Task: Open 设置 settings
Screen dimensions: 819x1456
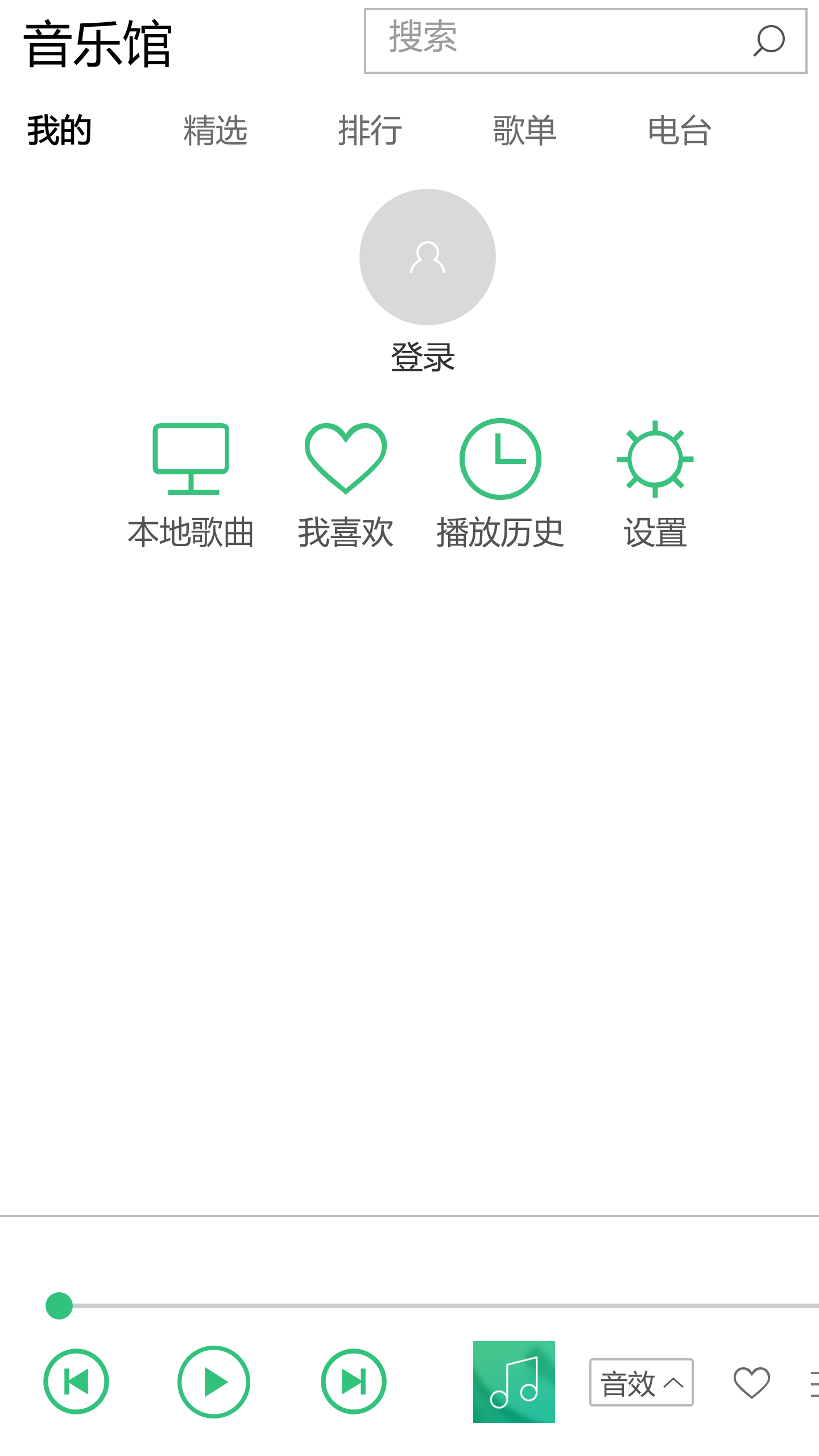Action: [x=655, y=483]
